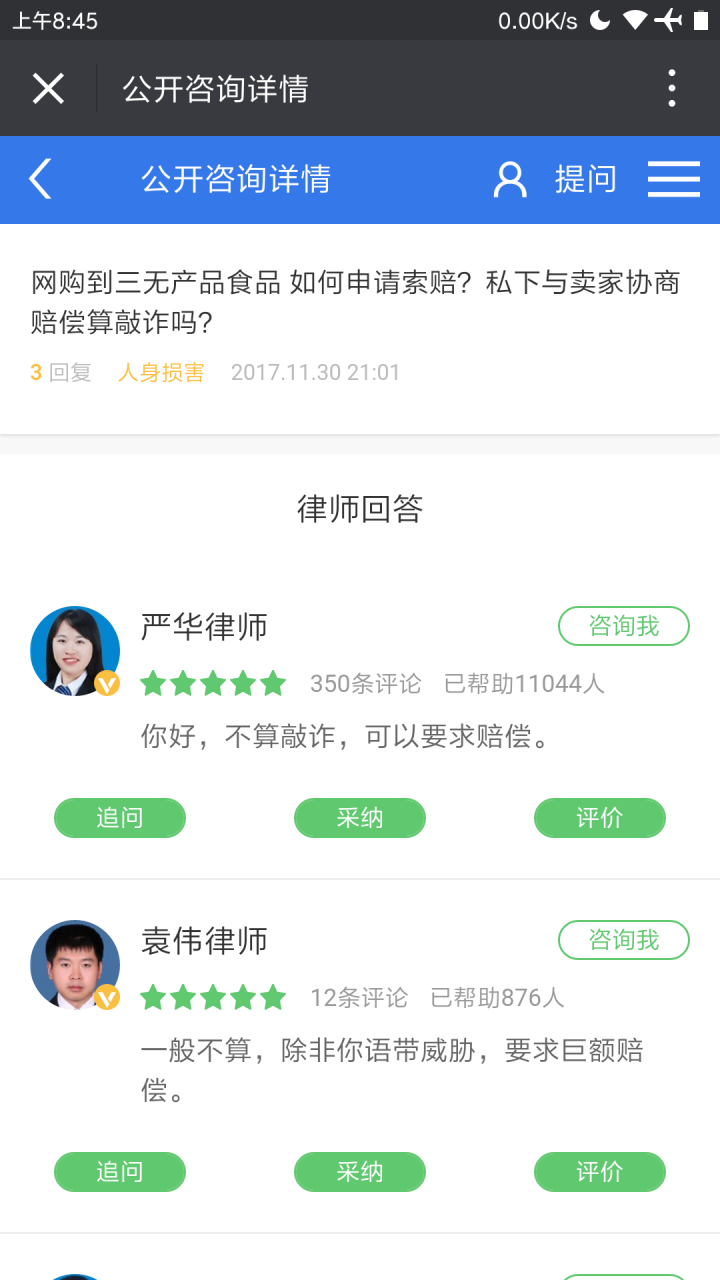Close the webview with the X icon

click(x=48, y=89)
